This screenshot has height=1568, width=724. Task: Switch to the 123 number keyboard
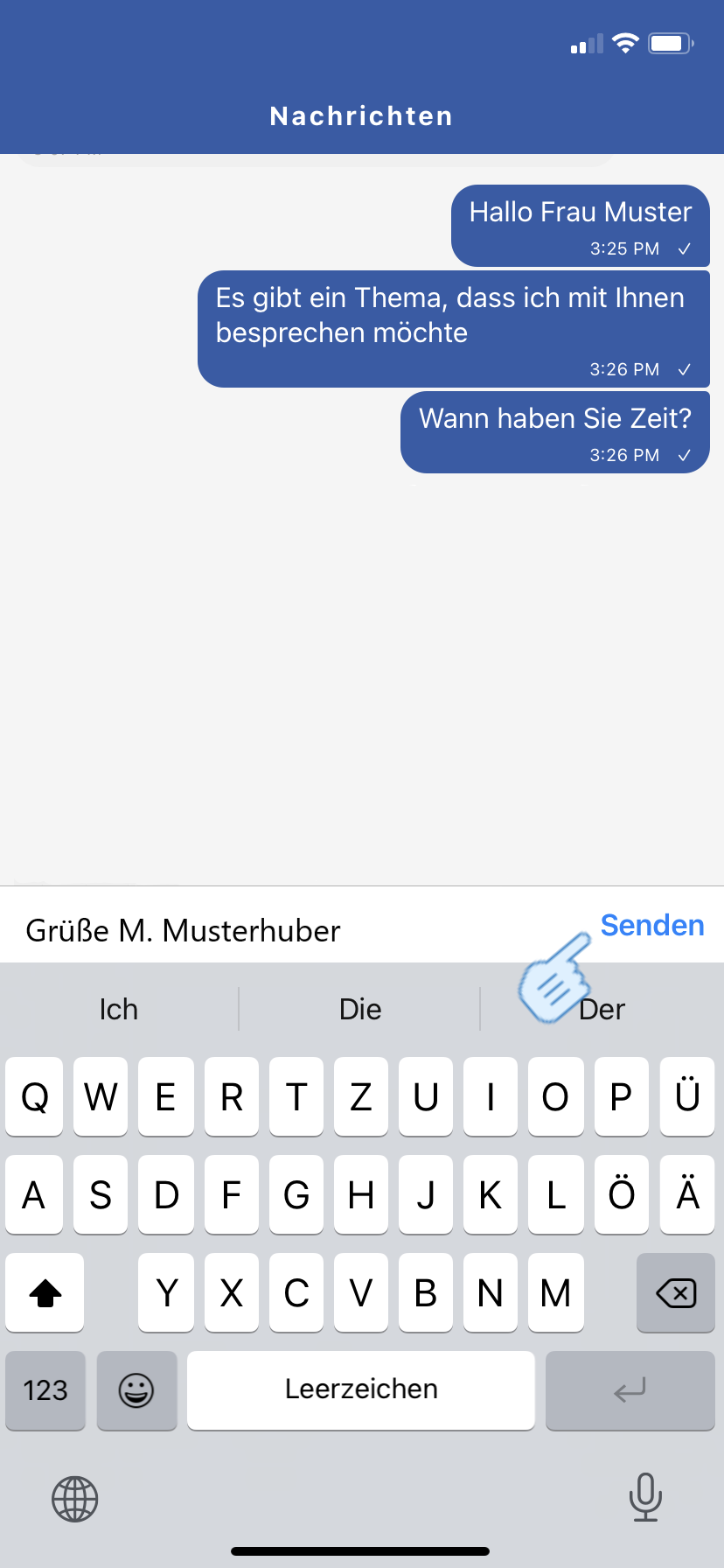(45, 1389)
